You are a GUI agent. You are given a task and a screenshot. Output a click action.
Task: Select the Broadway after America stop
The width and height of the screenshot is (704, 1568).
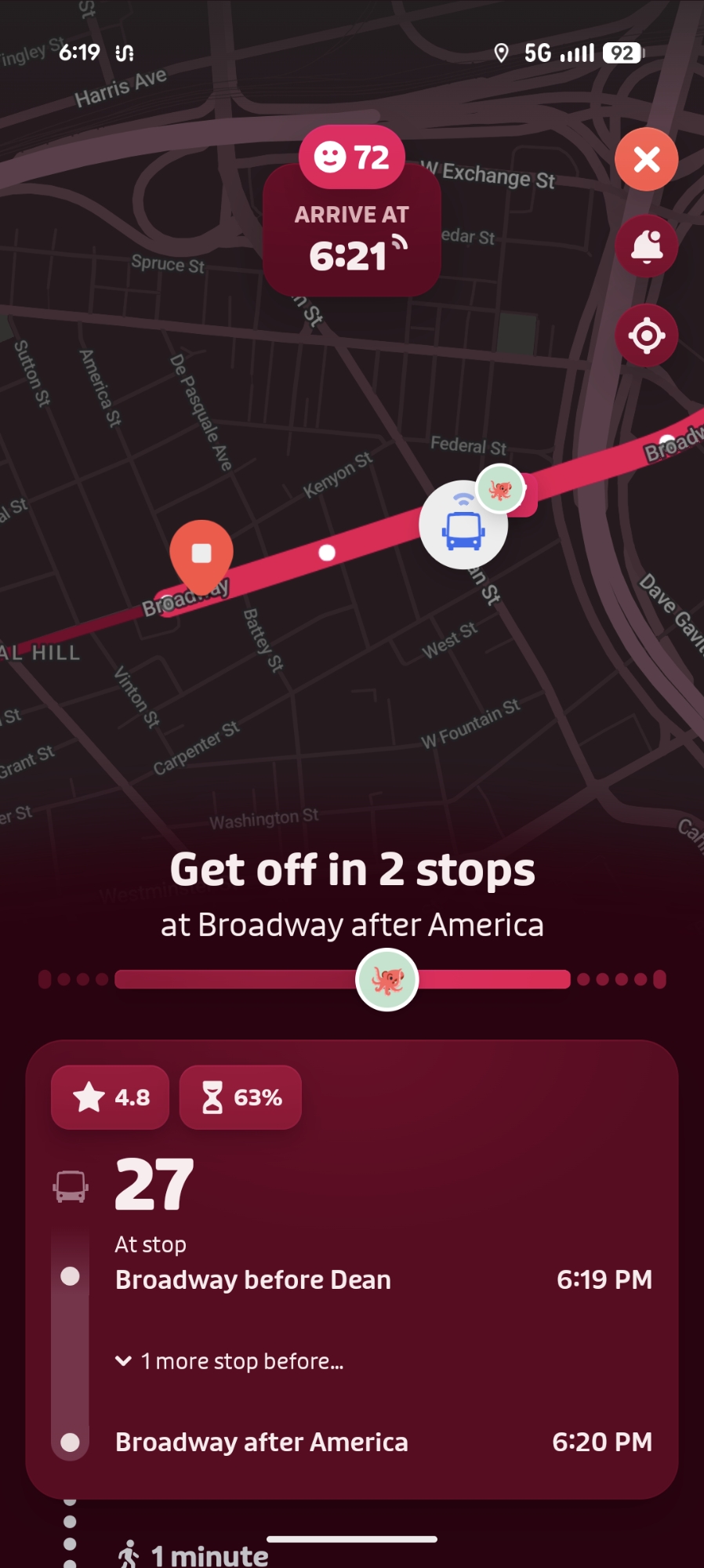coord(261,1442)
